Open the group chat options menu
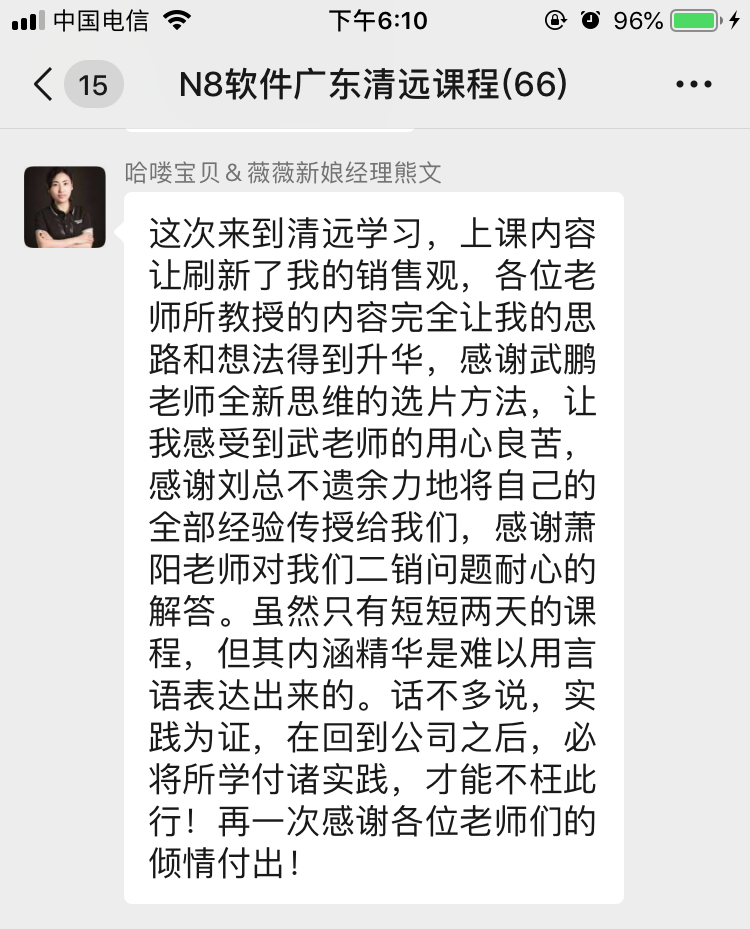Screen dimensions: 750x929 click(693, 85)
